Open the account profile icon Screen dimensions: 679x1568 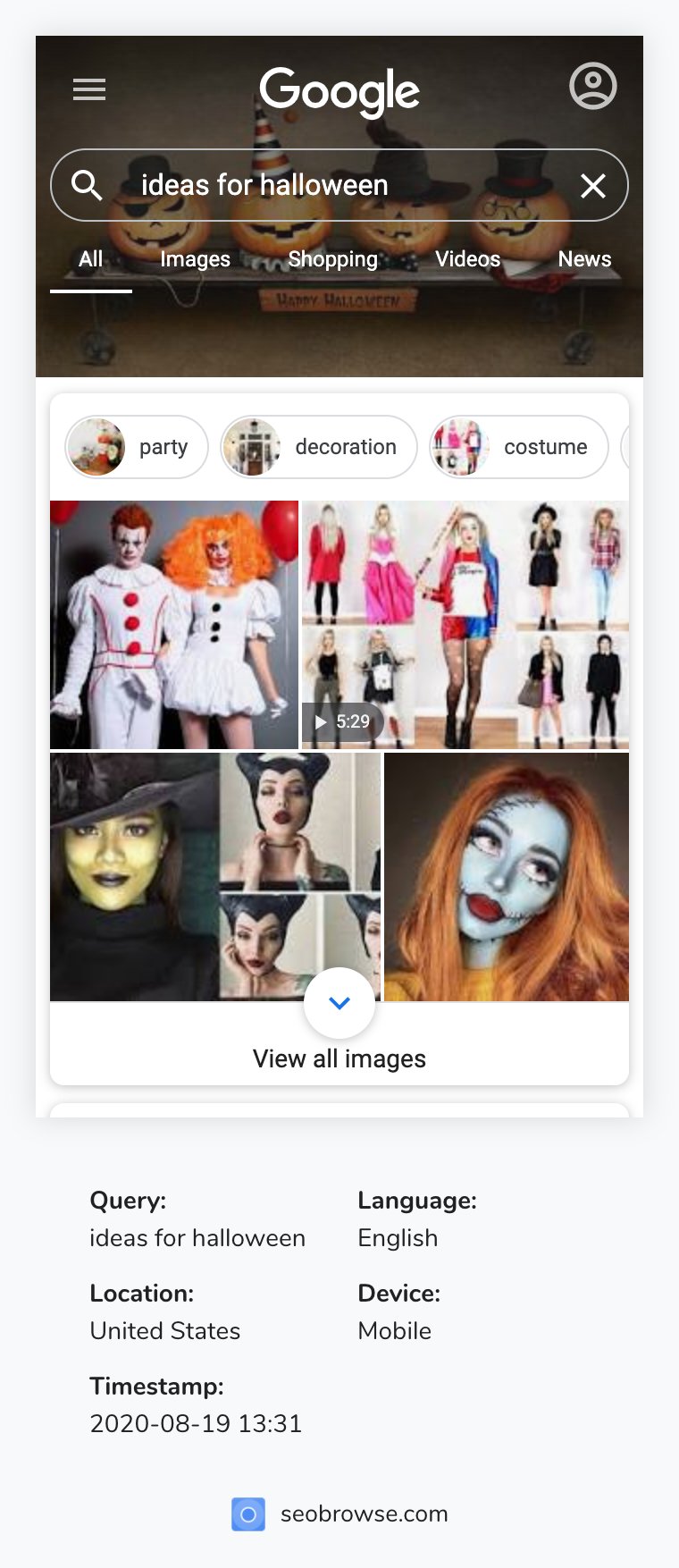(593, 86)
